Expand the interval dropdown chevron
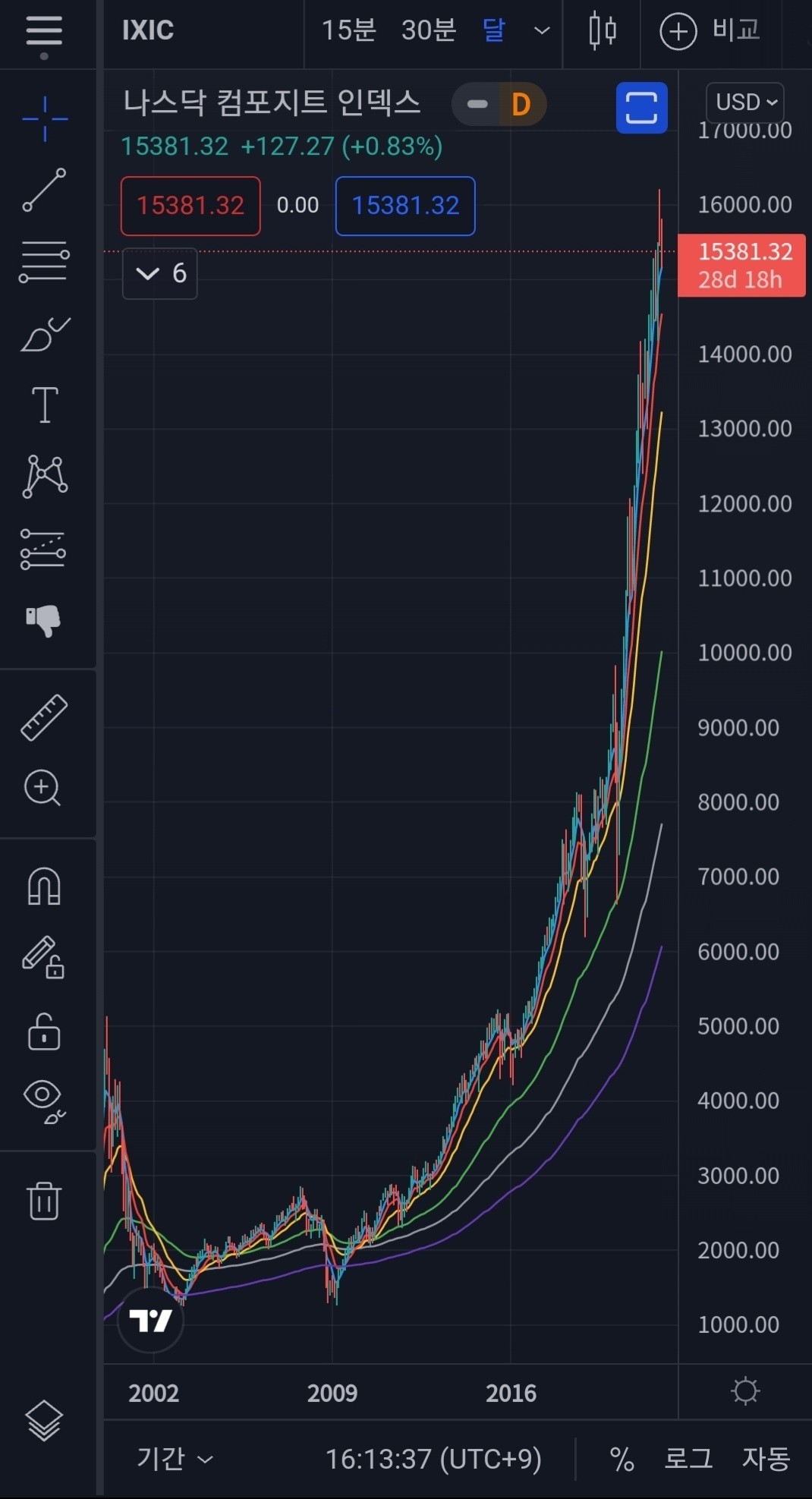 click(x=542, y=31)
